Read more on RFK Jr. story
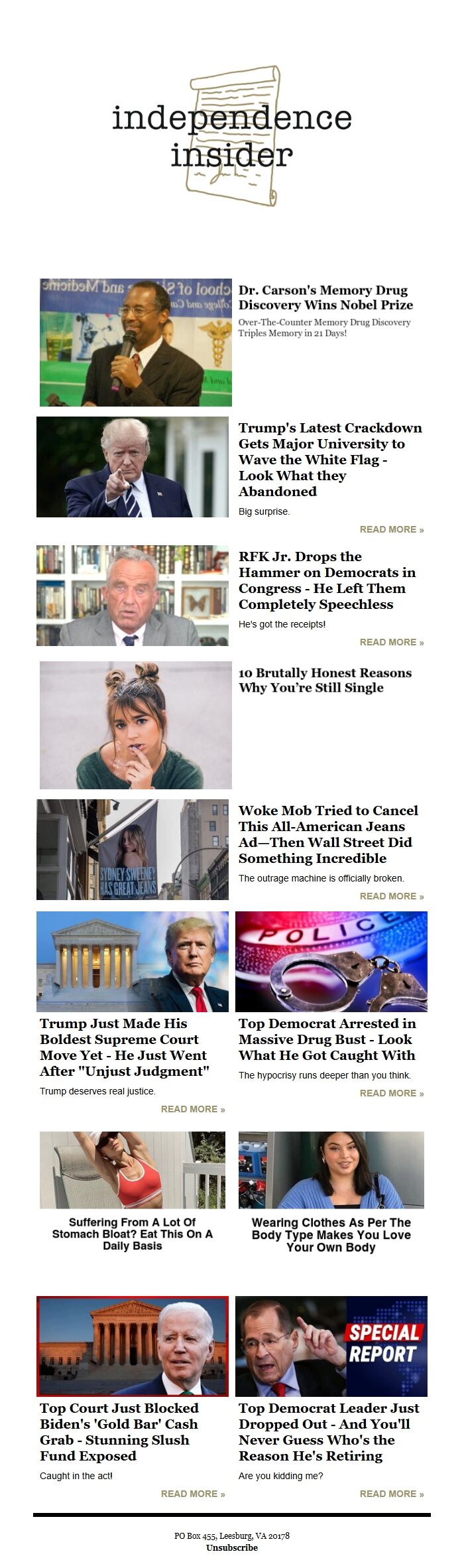The height and width of the screenshot is (1568, 464). pyautogui.click(x=391, y=642)
